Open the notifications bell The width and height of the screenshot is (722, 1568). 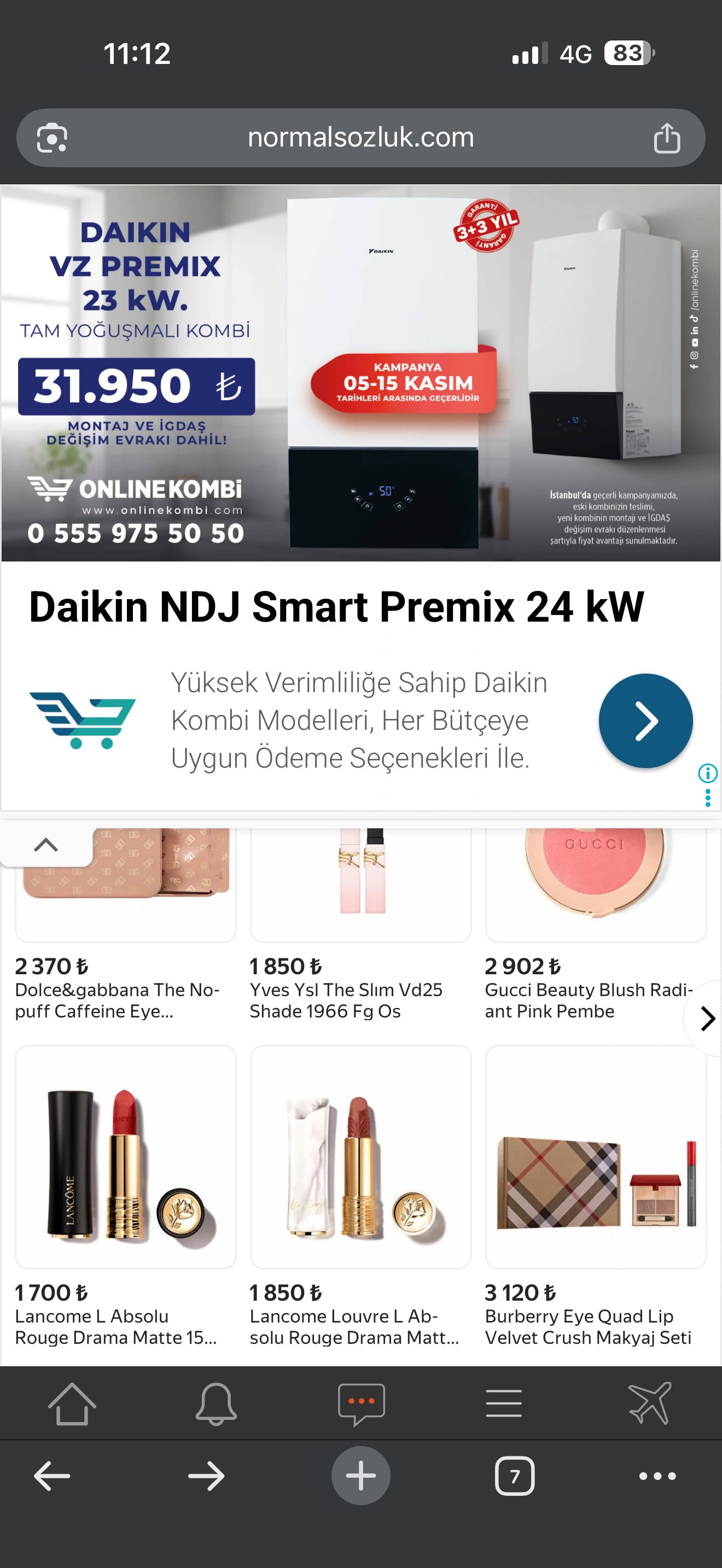click(x=216, y=1405)
